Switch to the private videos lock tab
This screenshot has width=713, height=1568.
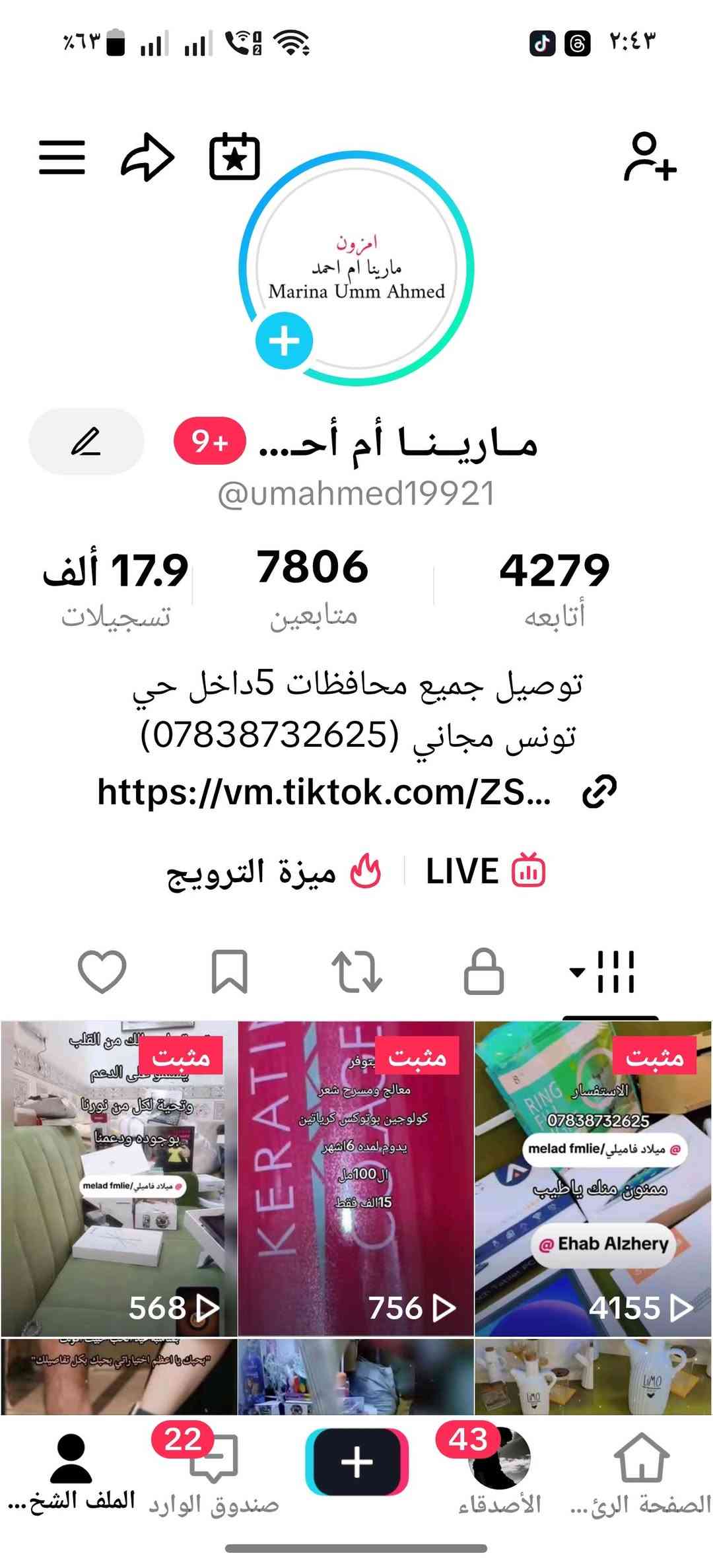pos(484,971)
